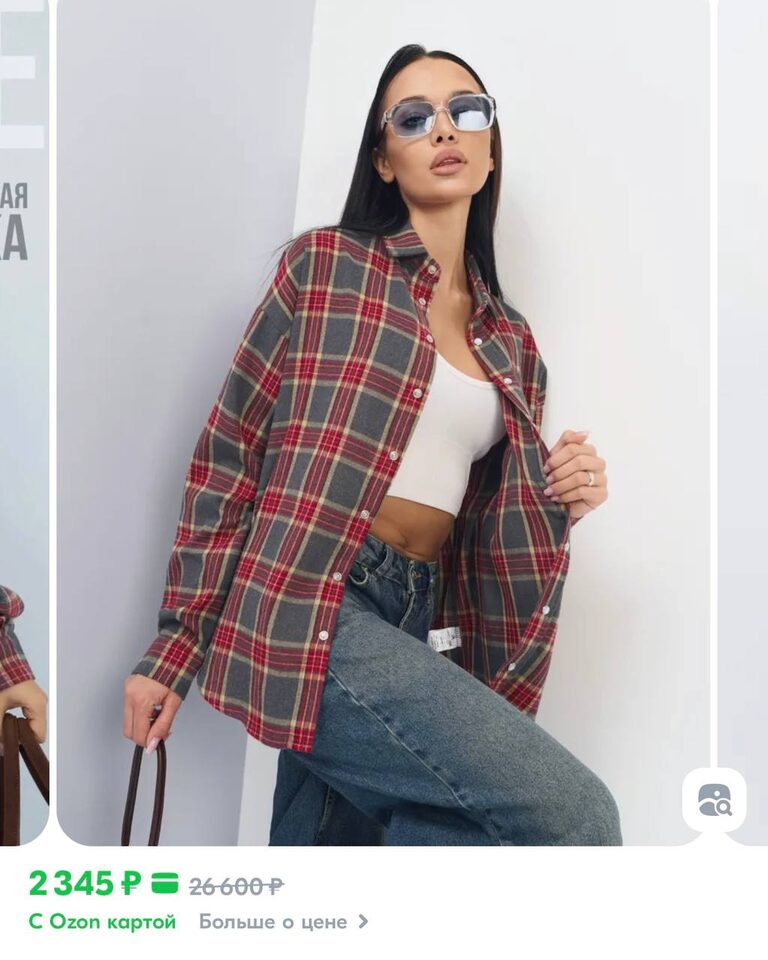
Task: Open visual search for similar items
Action: (714, 799)
